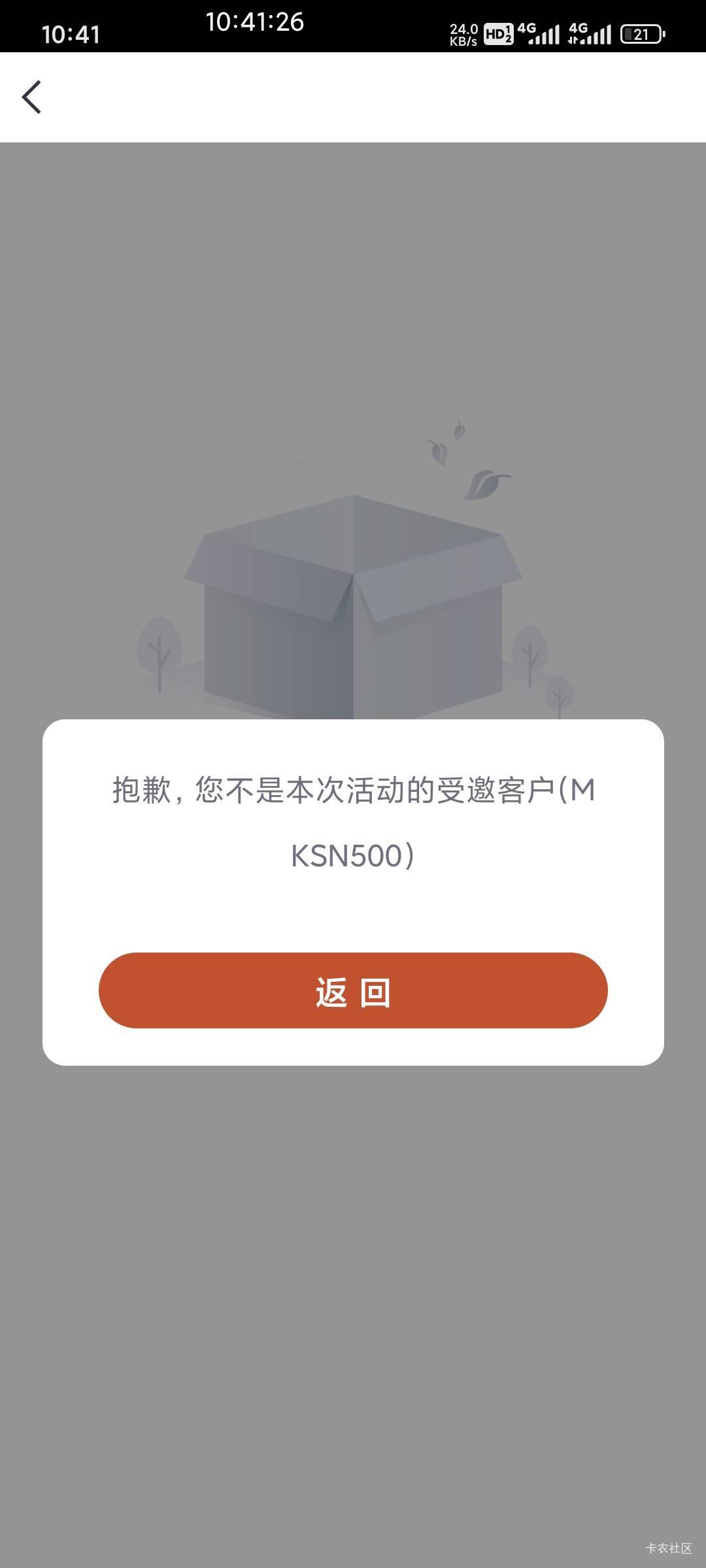Tap the back arrow in the top bar
The image size is (706, 1568).
point(31,97)
